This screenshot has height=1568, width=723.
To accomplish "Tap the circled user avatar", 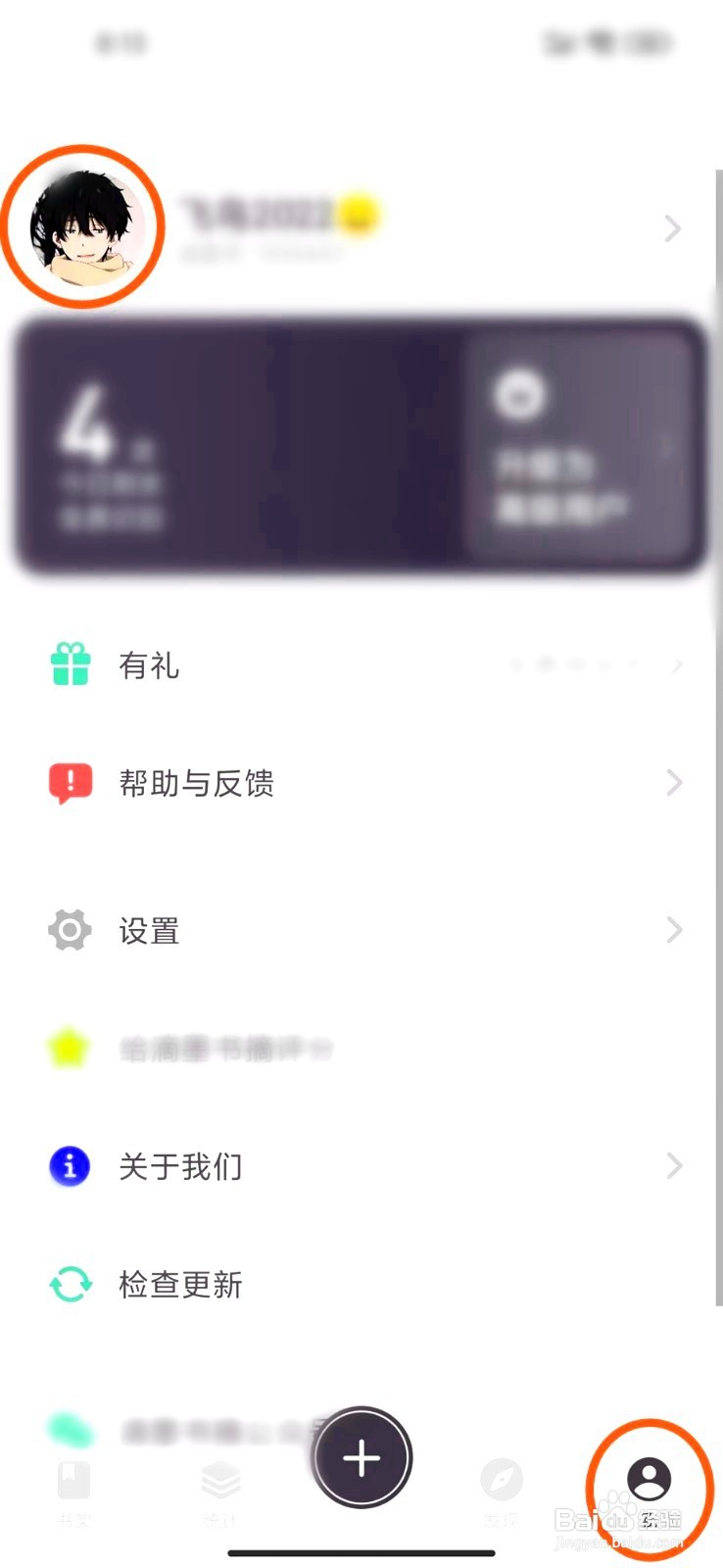I will [x=84, y=225].
